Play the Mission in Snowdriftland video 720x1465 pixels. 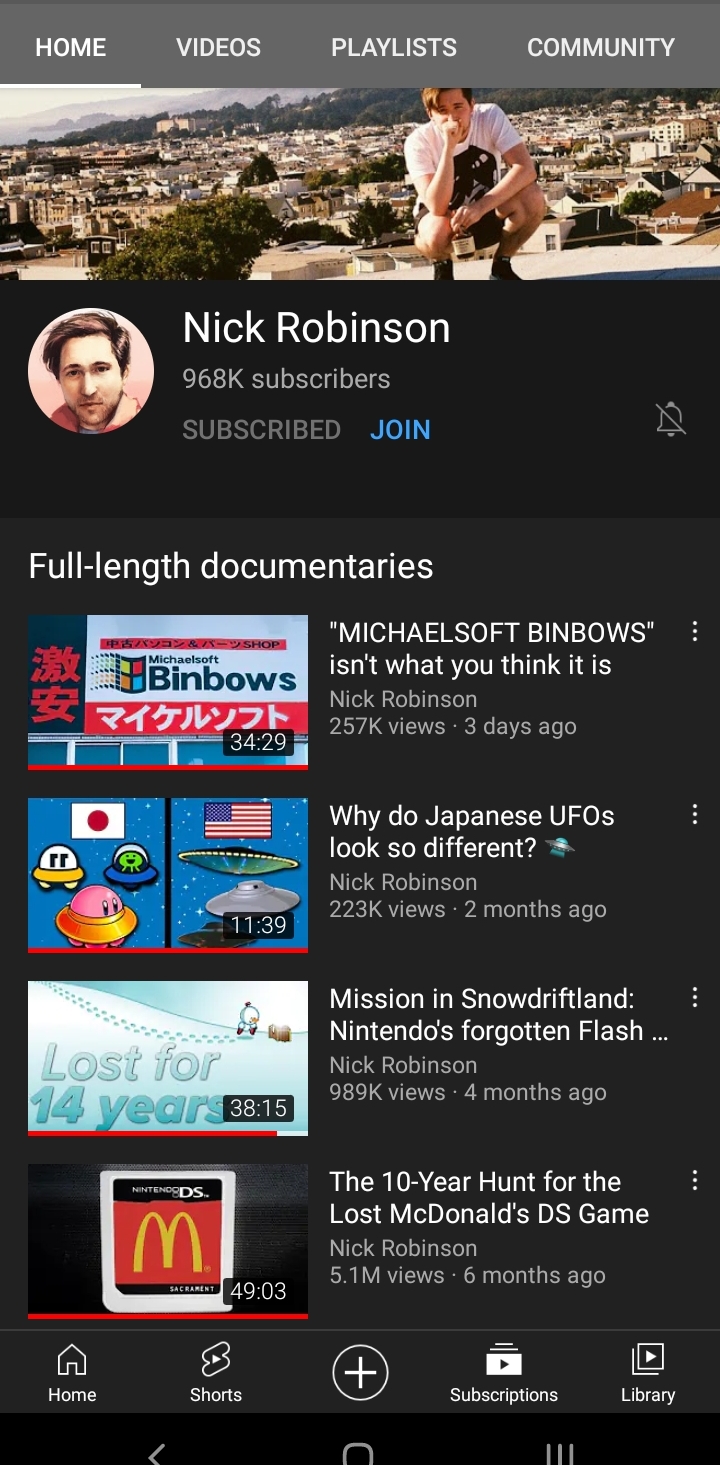tap(168, 1058)
